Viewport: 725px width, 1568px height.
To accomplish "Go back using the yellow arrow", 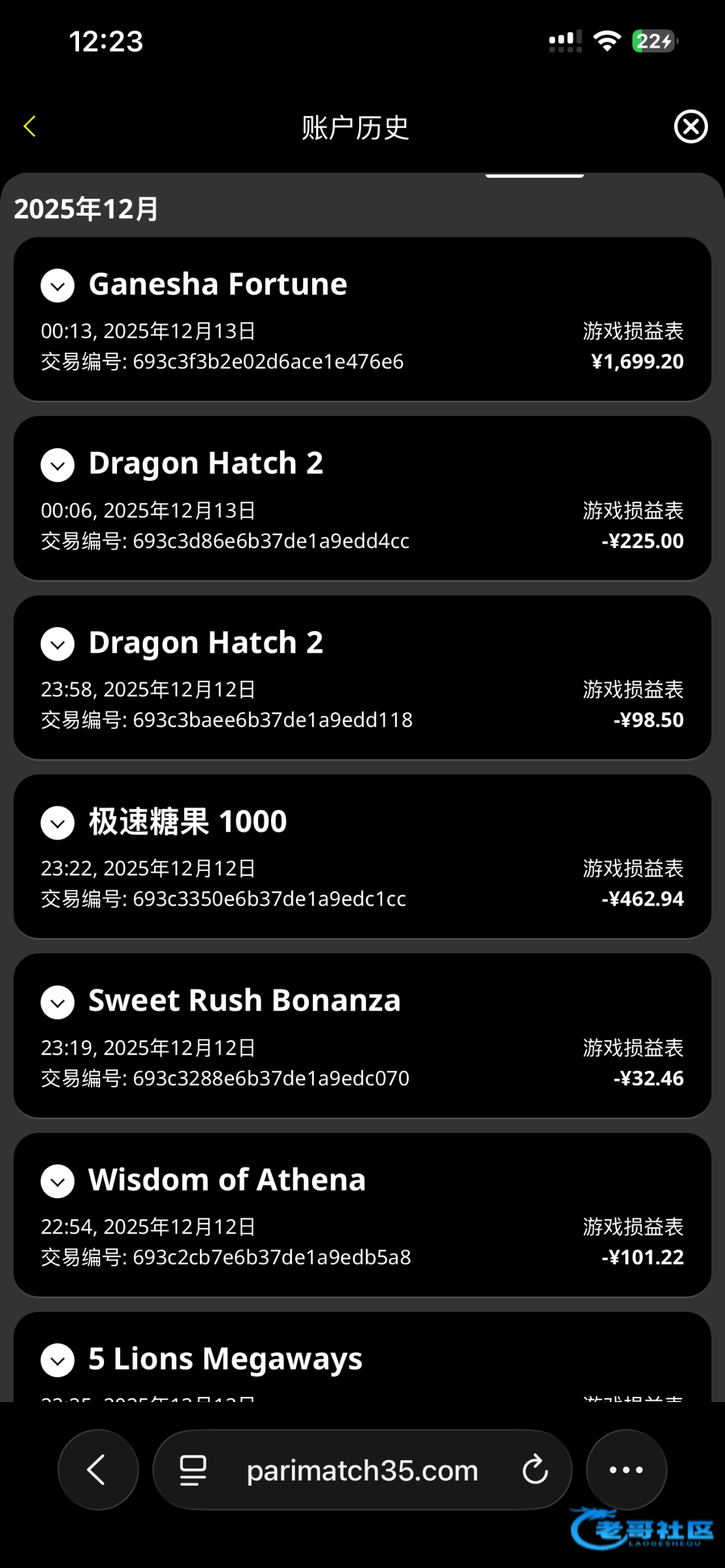I will click(30, 127).
